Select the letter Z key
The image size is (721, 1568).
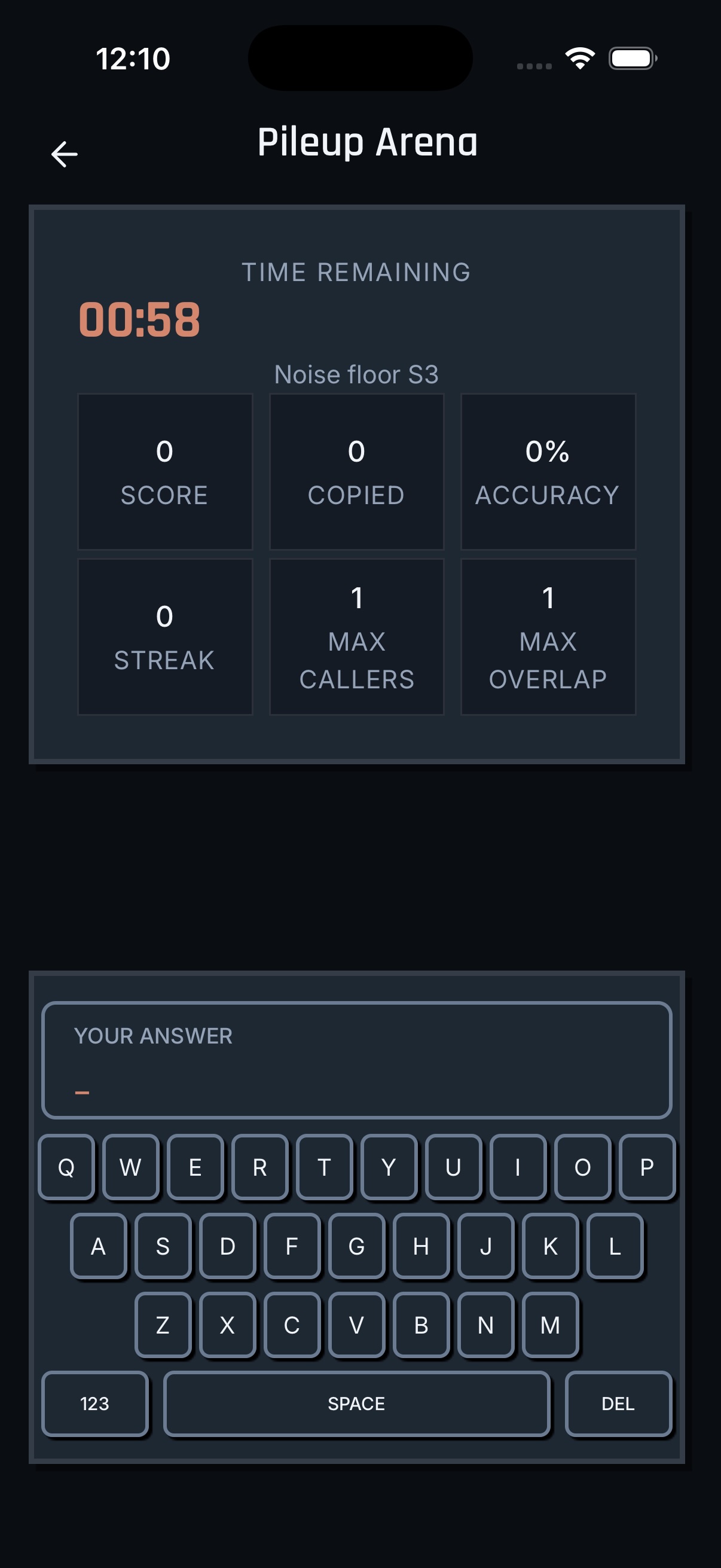(163, 1325)
